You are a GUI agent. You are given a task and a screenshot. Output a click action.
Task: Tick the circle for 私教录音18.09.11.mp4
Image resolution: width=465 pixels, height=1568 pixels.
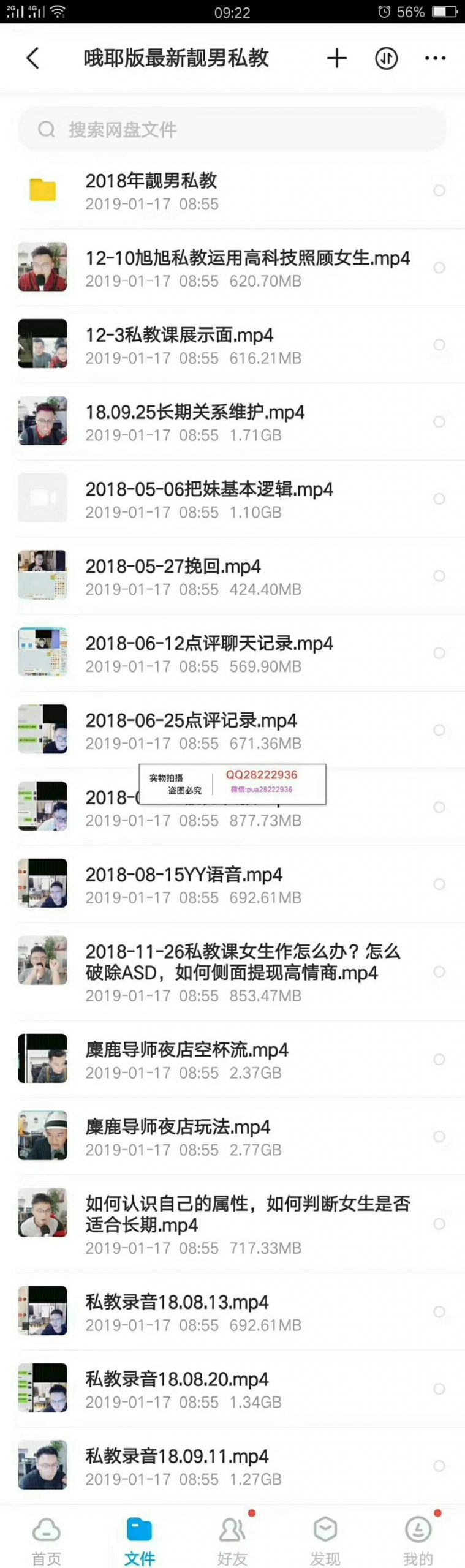[x=439, y=1466]
